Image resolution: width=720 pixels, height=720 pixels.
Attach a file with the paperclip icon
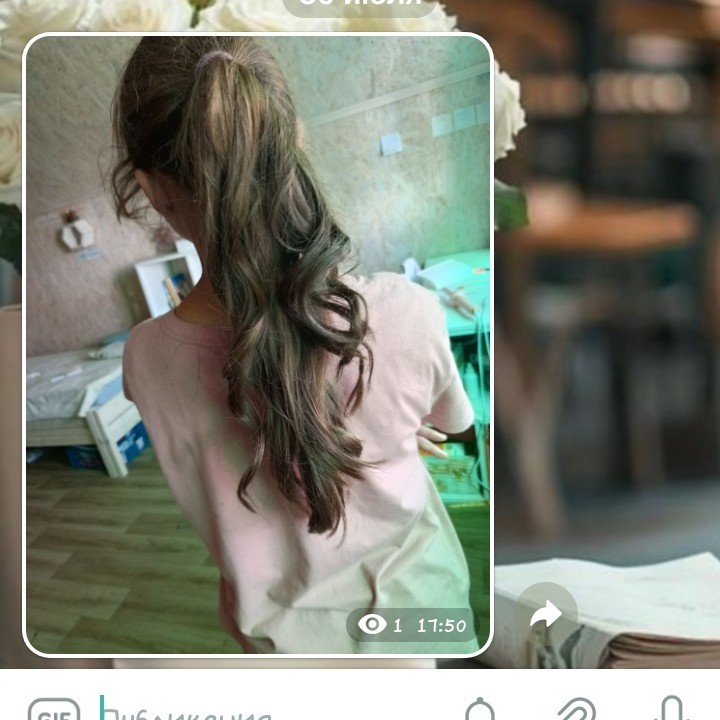[576, 711]
